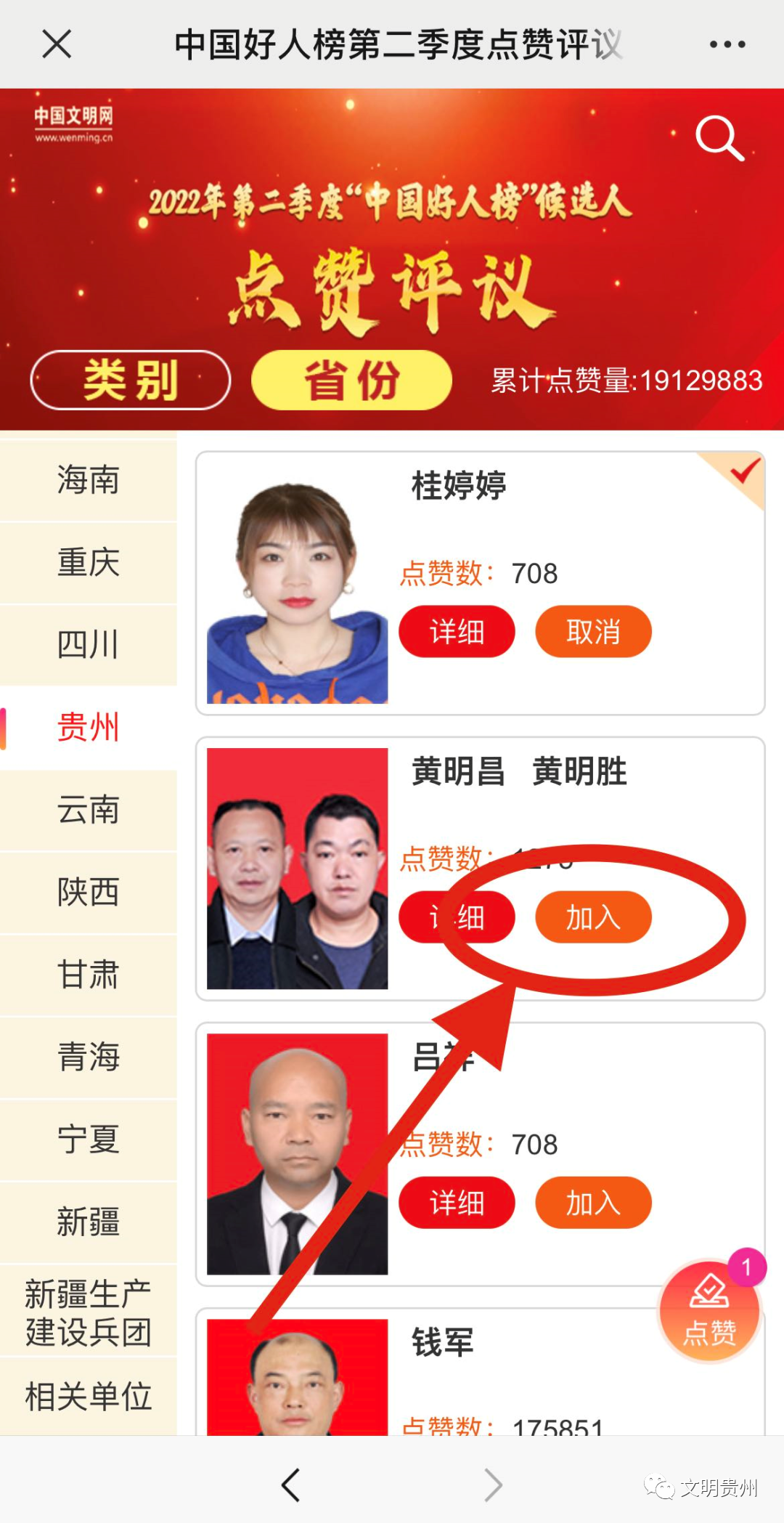The height and width of the screenshot is (1523, 784).
Task: Select 重庆 in the province list
Action: pyautogui.click(x=88, y=562)
